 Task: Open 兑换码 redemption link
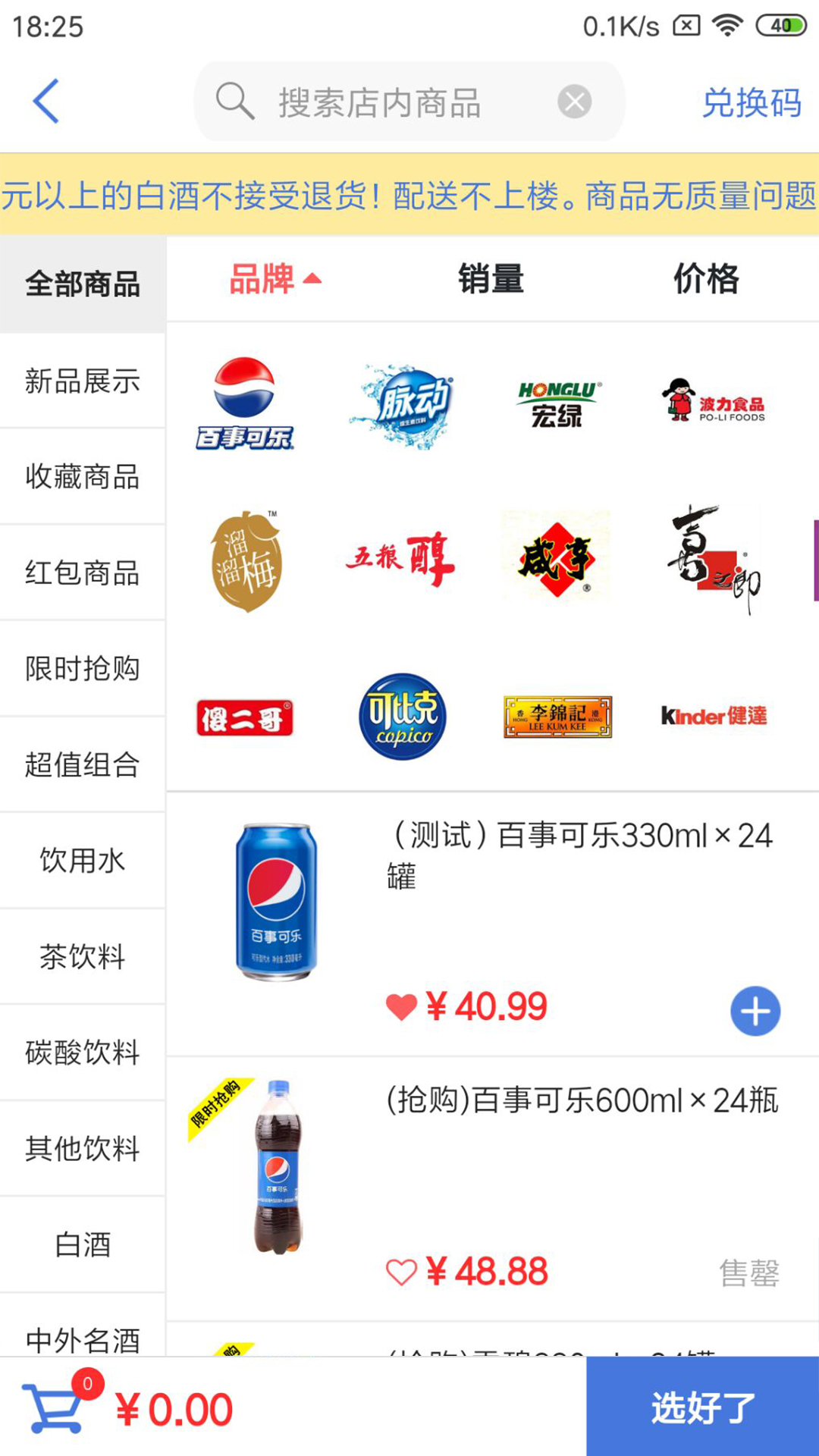click(x=749, y=102)
